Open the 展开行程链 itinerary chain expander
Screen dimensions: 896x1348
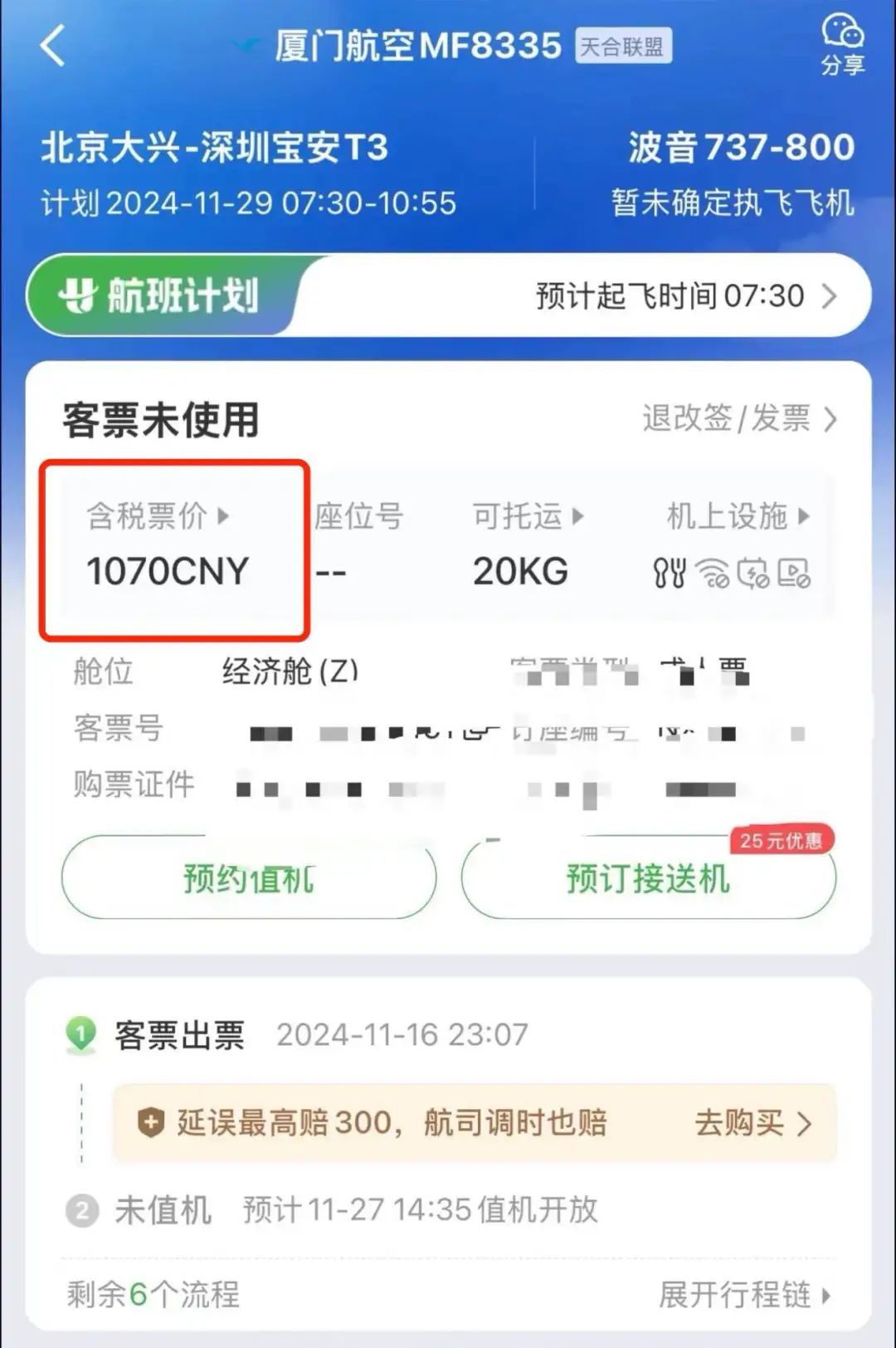pyautogui.click(x=740, y=1295)
